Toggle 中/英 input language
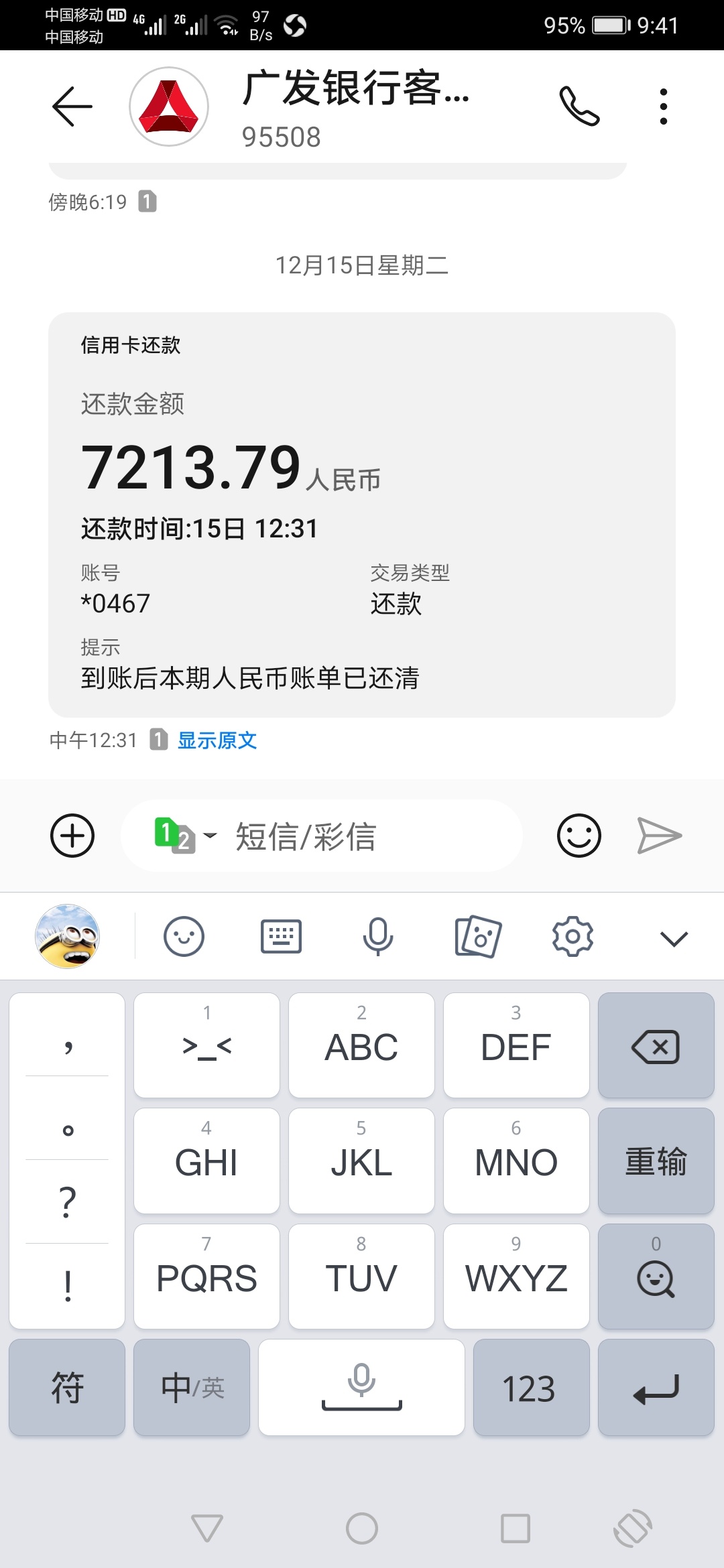Image resolution: width=724 pixels, height=1568 pixels. coord(192,1388)
